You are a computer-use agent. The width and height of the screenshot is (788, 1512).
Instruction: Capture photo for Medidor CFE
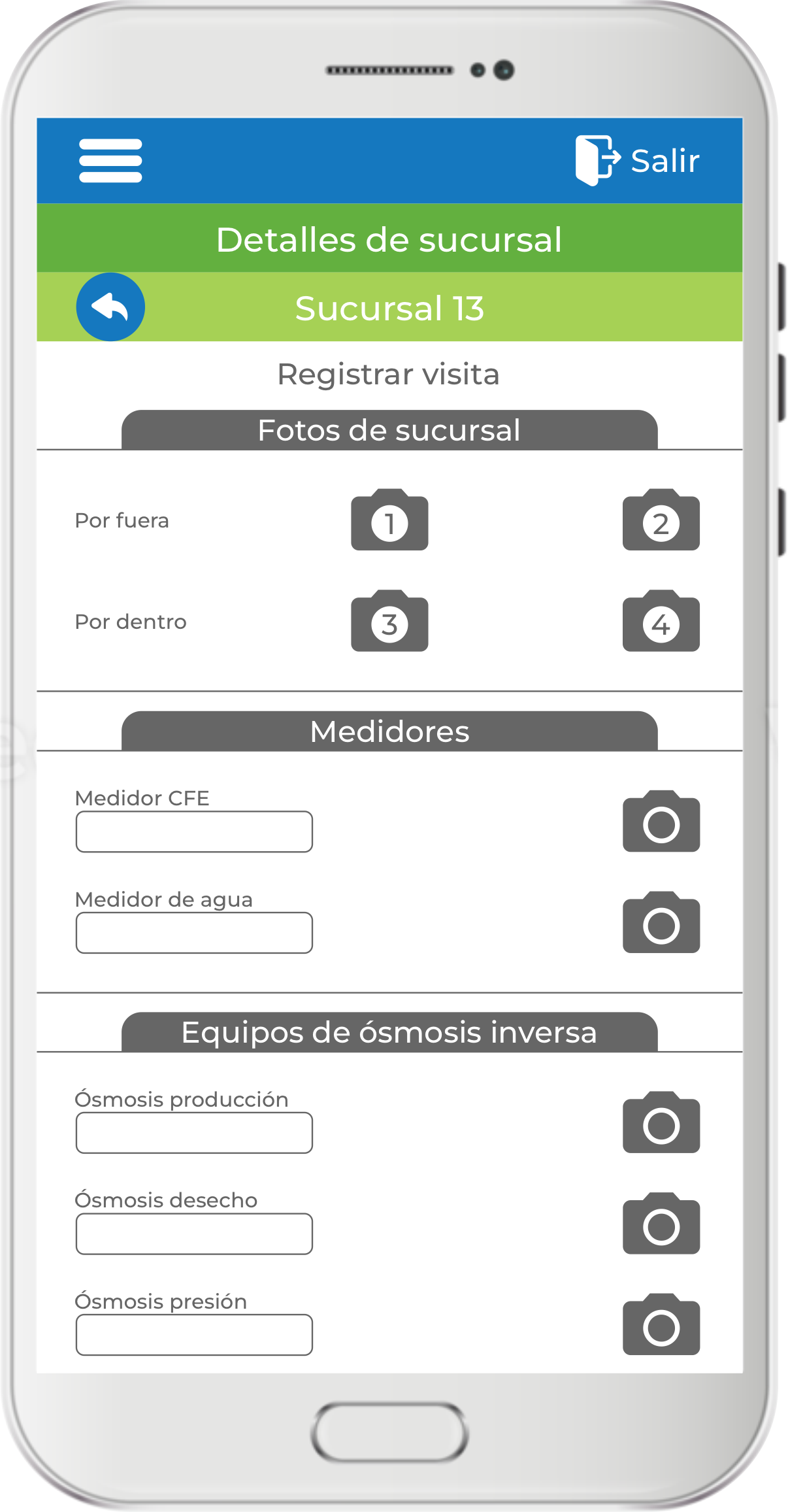click(661, 821)
